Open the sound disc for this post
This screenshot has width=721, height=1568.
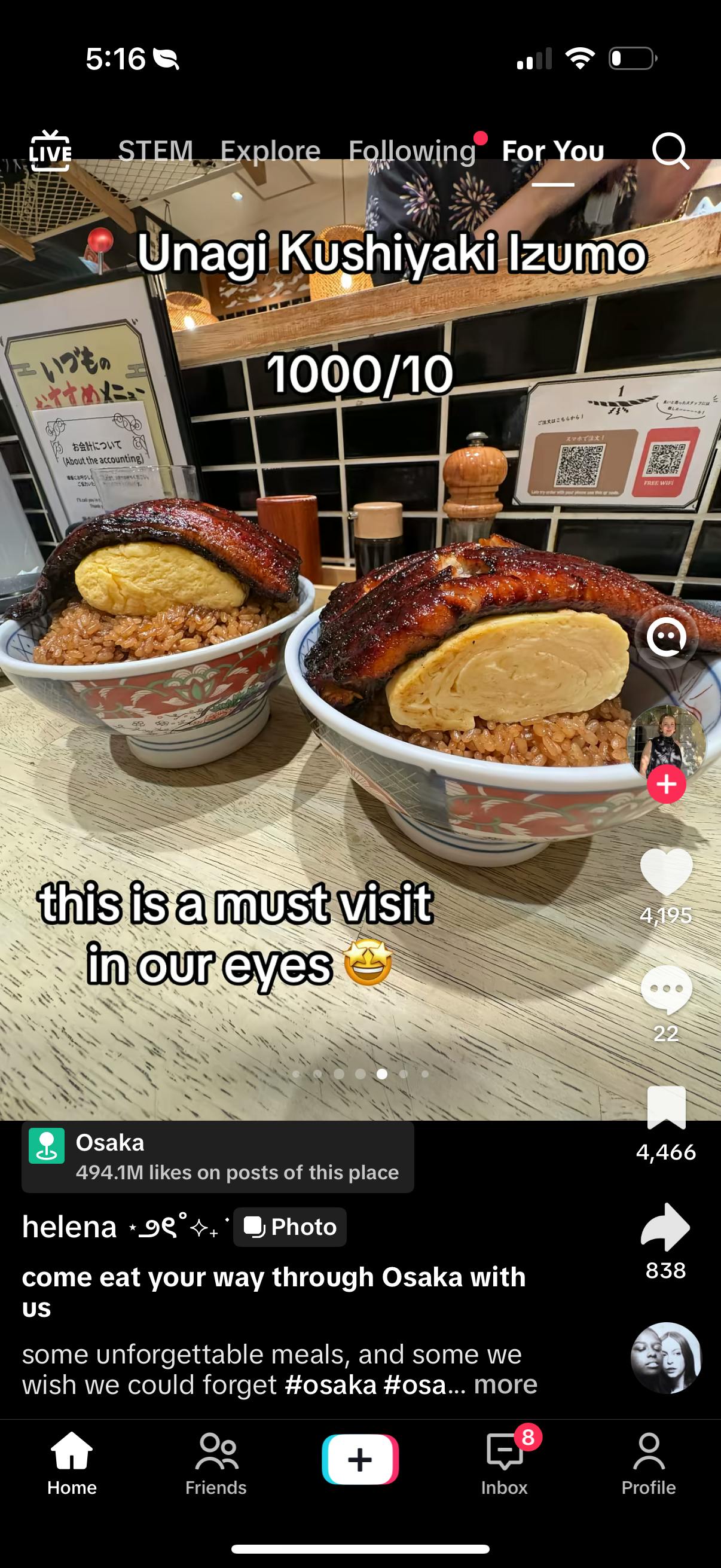665,1358
